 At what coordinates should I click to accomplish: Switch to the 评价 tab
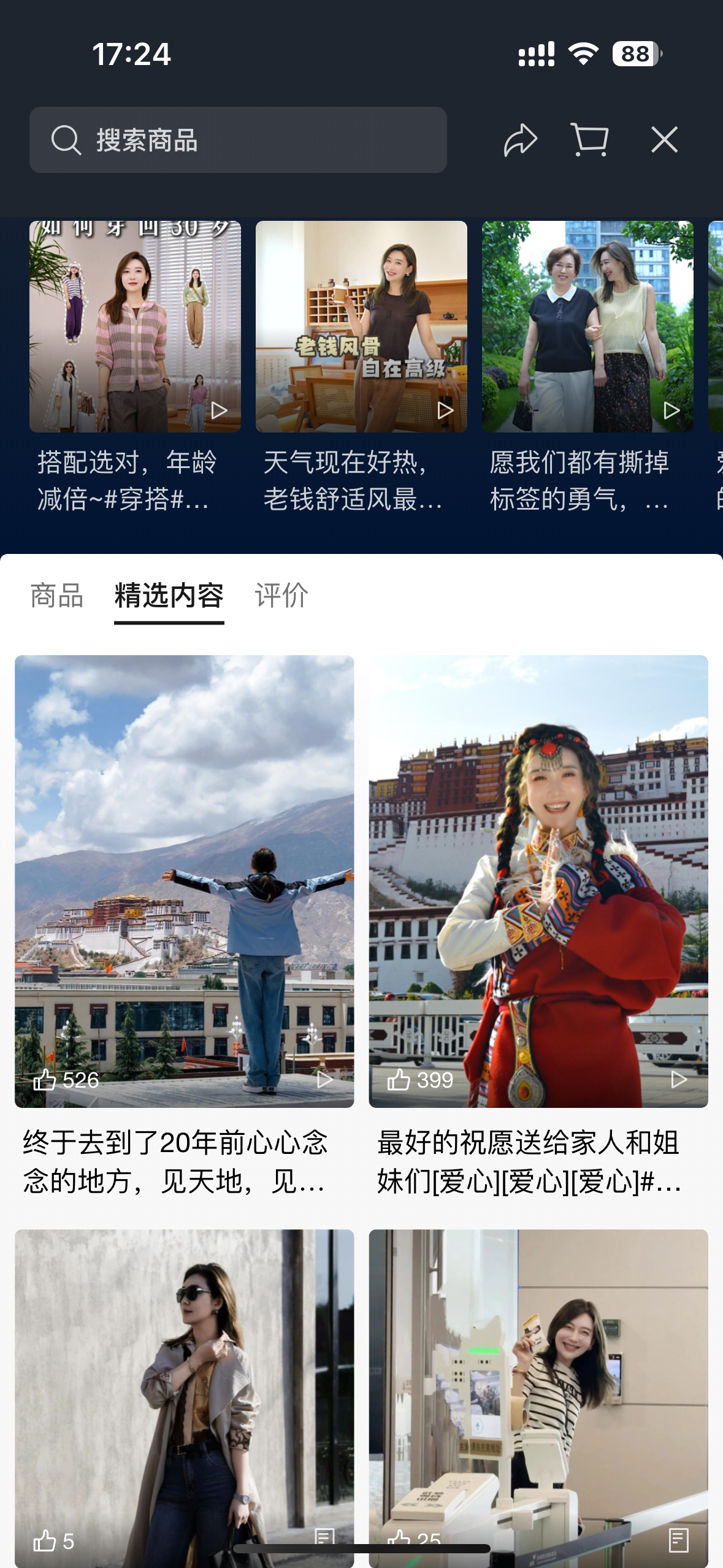click(281, 596)
